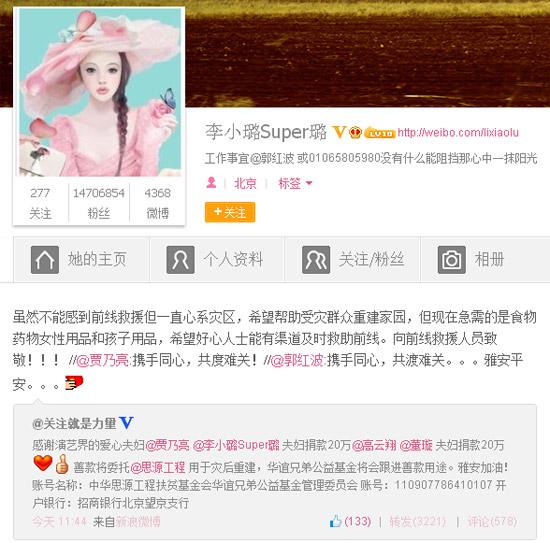This screenshot has width=550, height=543.
Task: Open the 北京 location link
Action: (x=245, y=183)
